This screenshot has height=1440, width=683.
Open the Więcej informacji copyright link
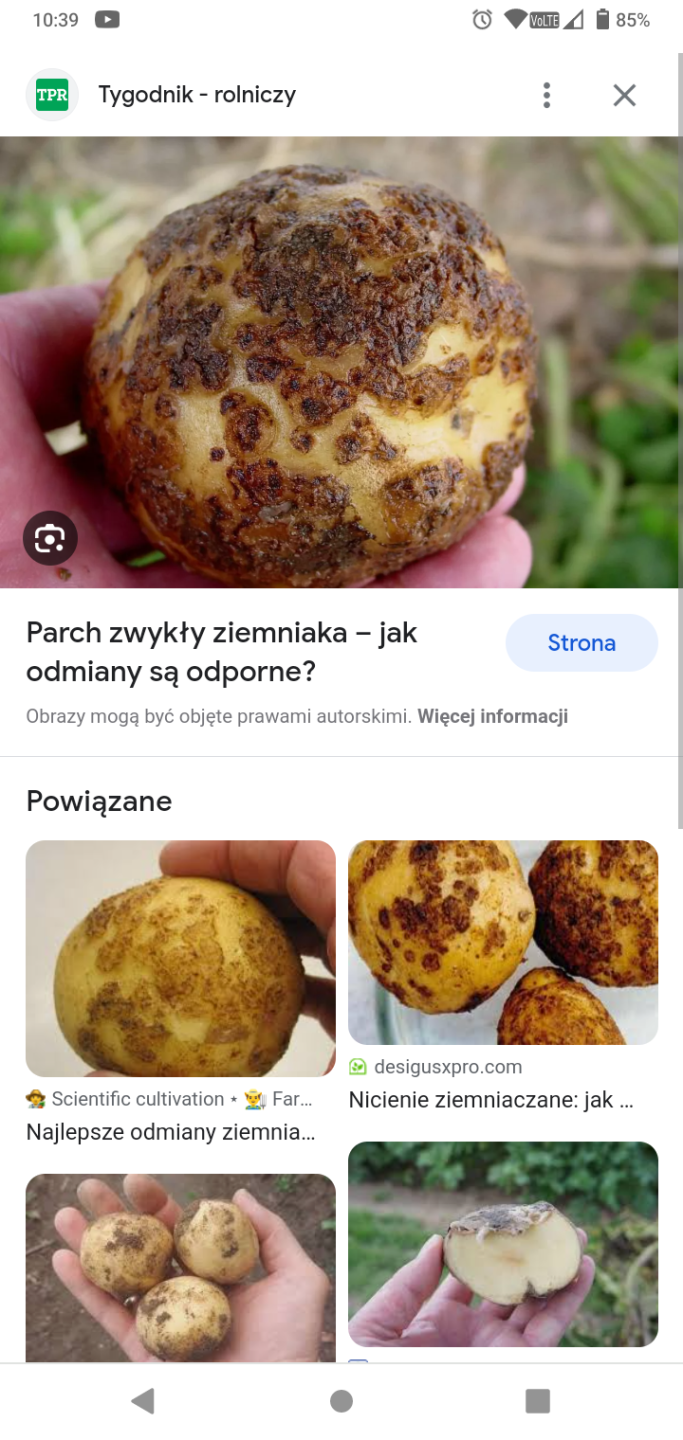[x=492, y=716]
